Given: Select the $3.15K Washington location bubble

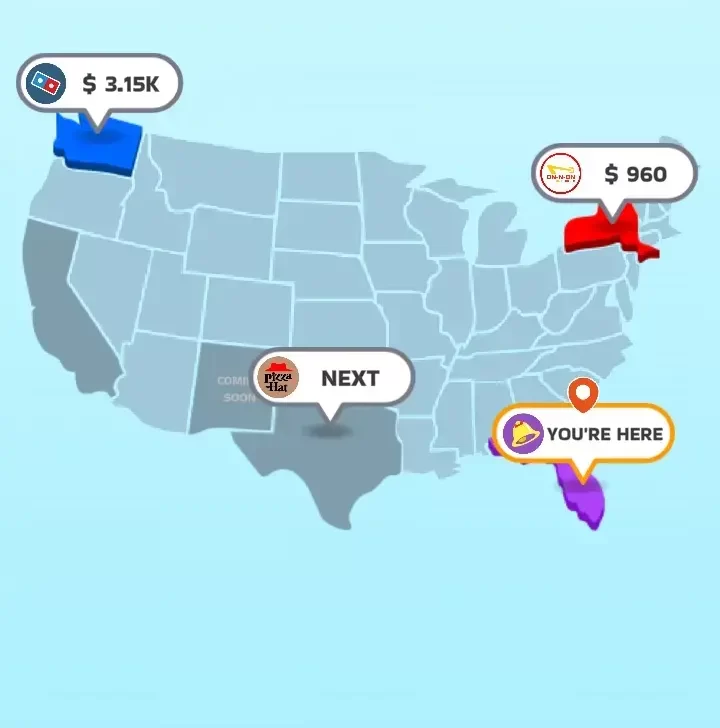Looking at the screenshot, I should click(x=100, y=83).
